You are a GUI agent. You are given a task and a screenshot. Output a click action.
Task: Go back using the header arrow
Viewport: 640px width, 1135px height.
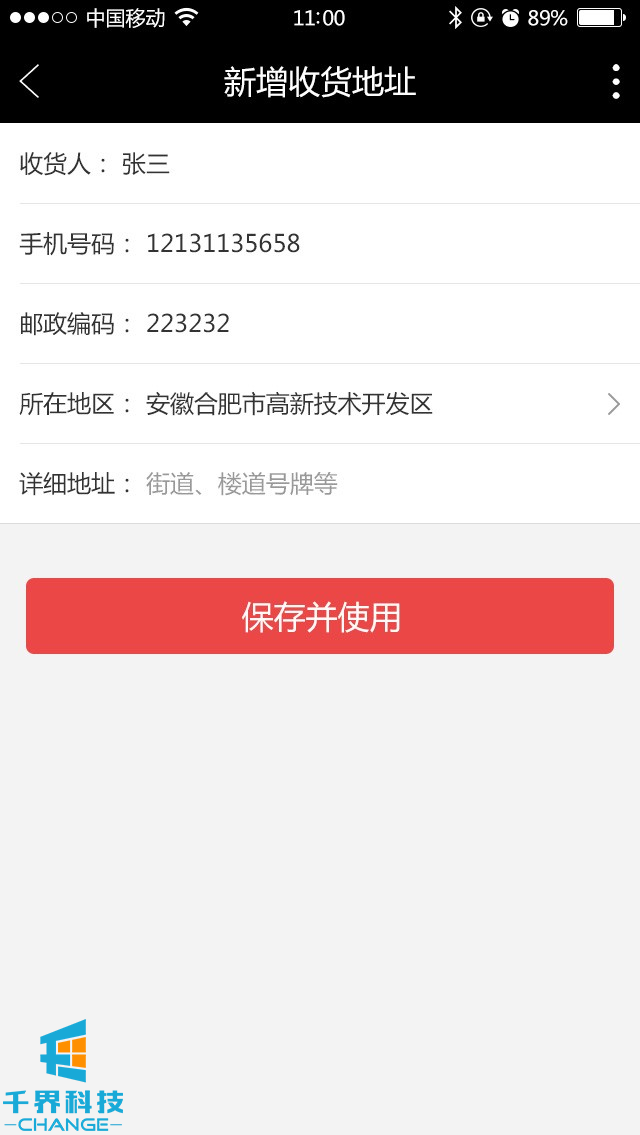click(30, 82)
